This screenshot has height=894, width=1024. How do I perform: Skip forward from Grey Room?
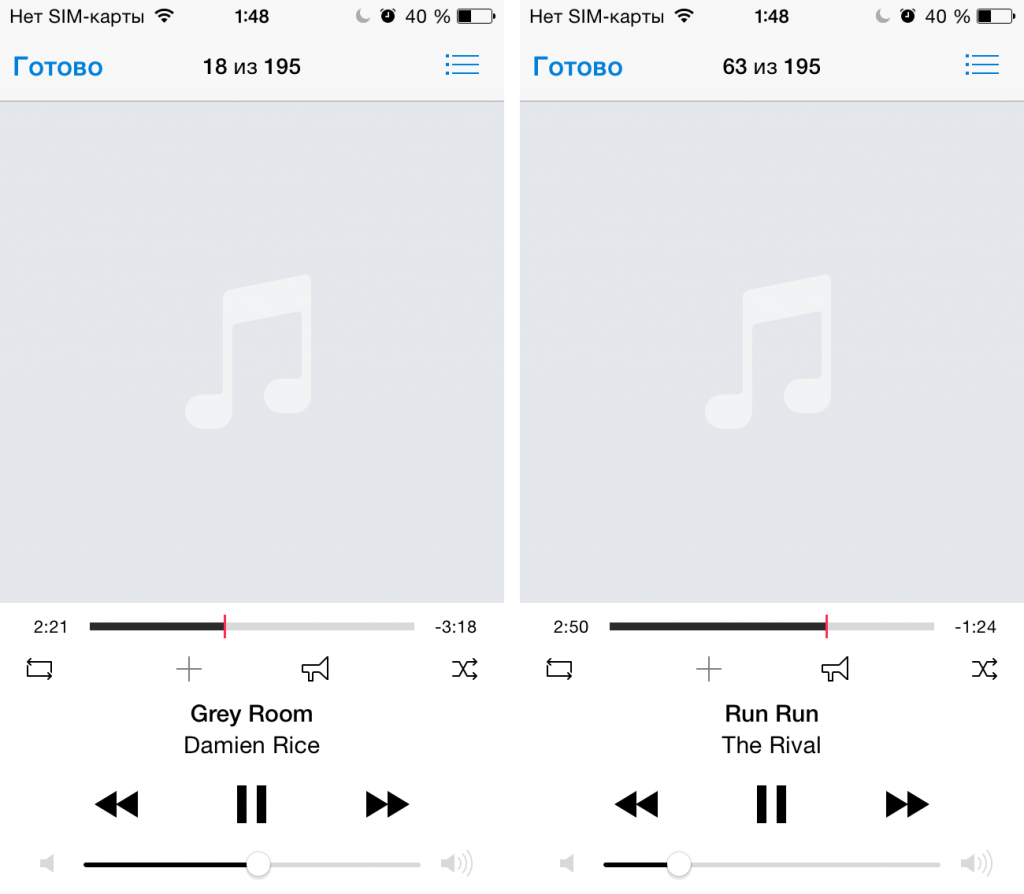pyautogui.click(x=387, y=803)
